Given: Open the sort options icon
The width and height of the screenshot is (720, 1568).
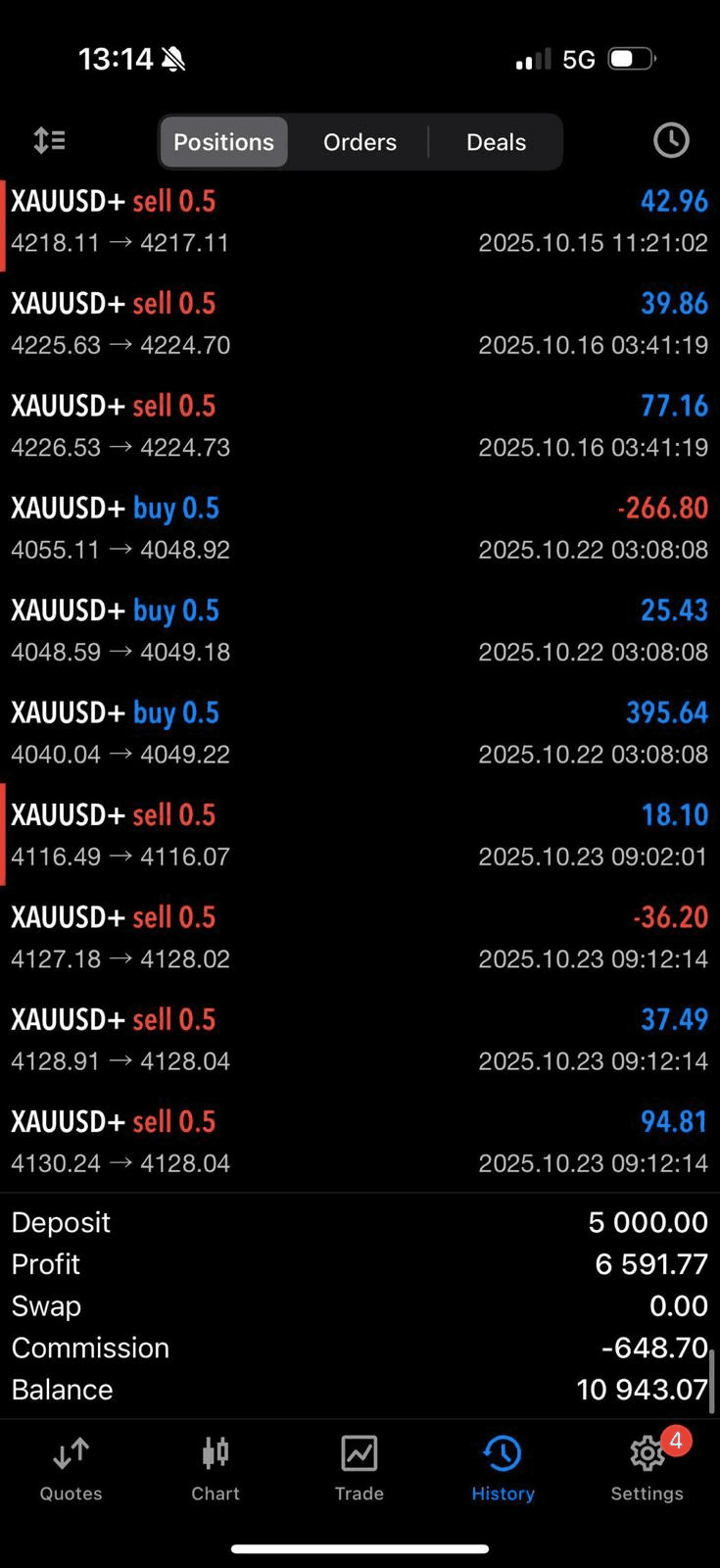Looking at the screenshot, I should (49, 141).
